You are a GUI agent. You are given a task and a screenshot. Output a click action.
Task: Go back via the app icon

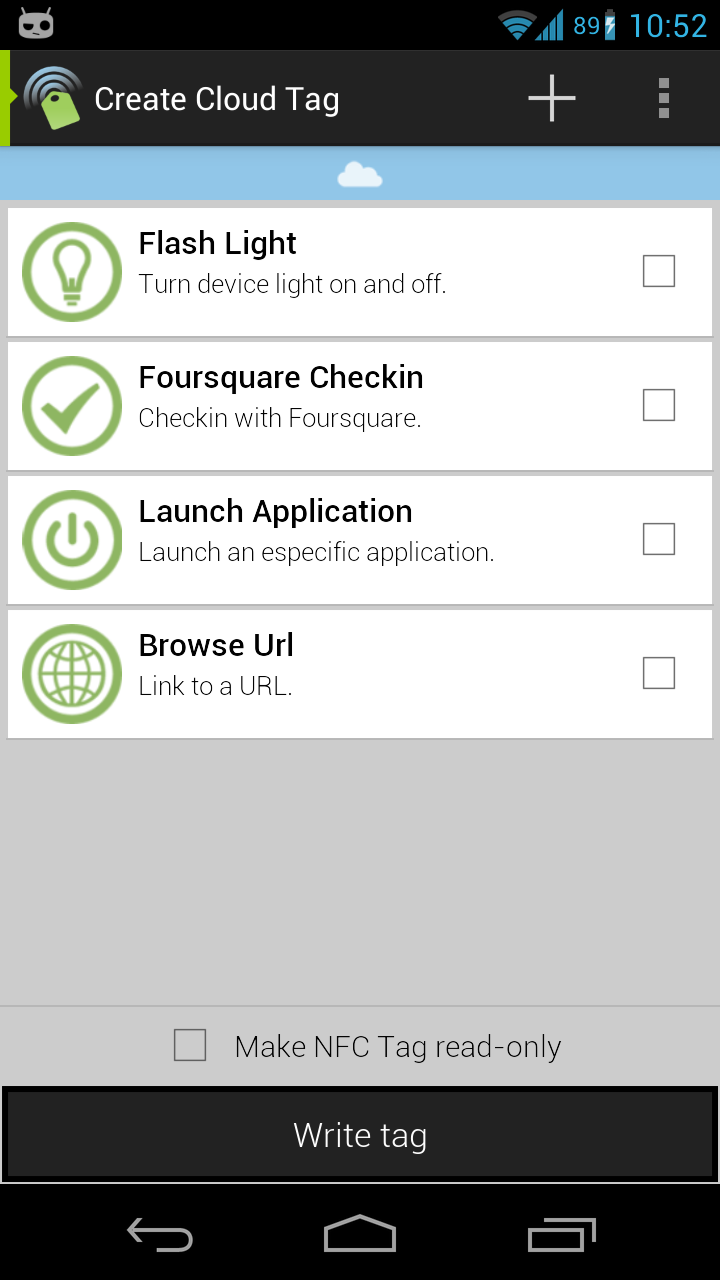pyautogui.click(x=50, y=98)
